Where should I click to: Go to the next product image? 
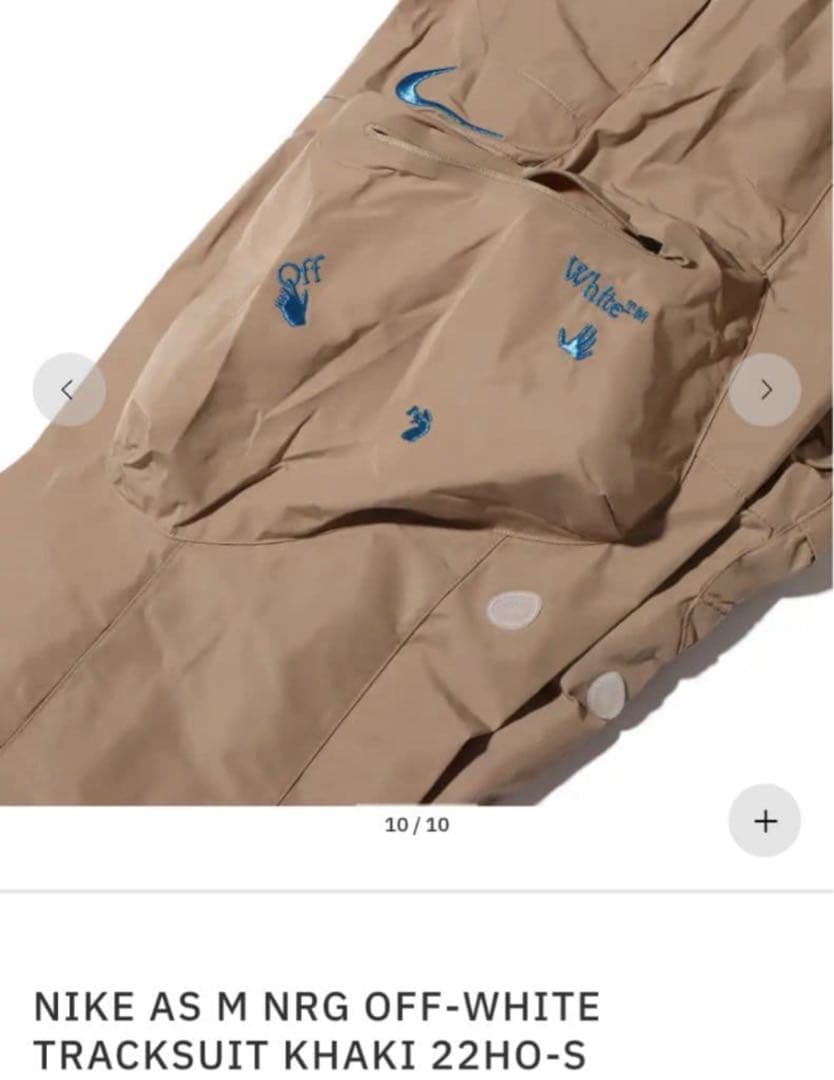click(x=765, y=390)
